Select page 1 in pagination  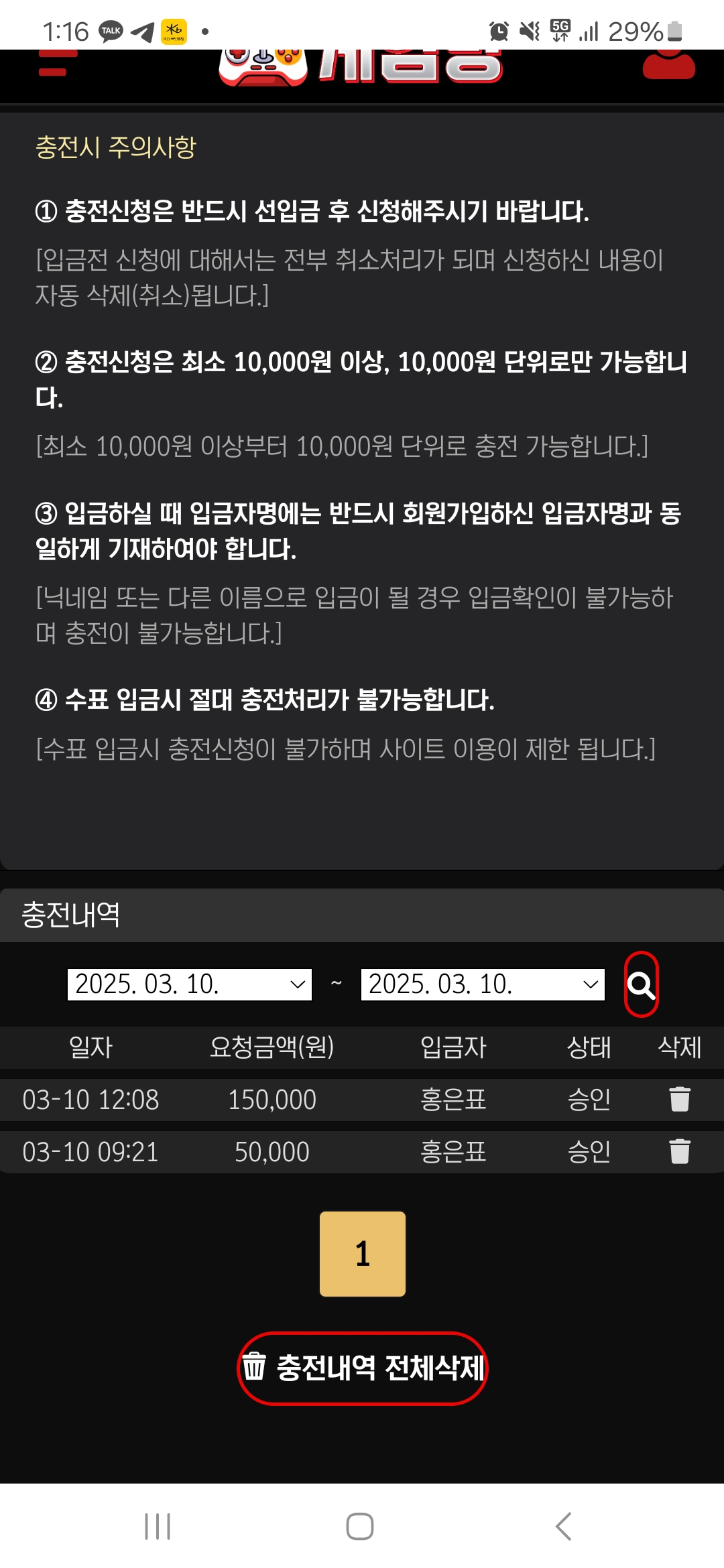363,1254
